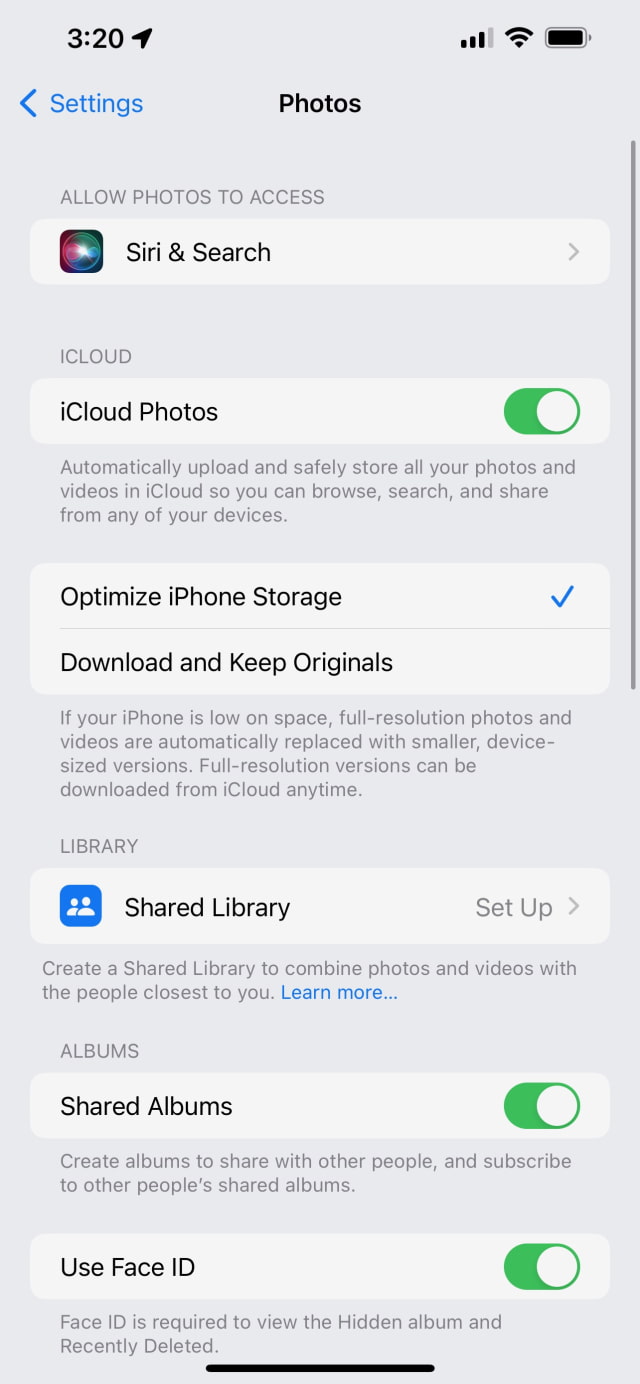The image size is (640, 1384).
Task: Toggle Use Face ID off
Action: 541,1267
